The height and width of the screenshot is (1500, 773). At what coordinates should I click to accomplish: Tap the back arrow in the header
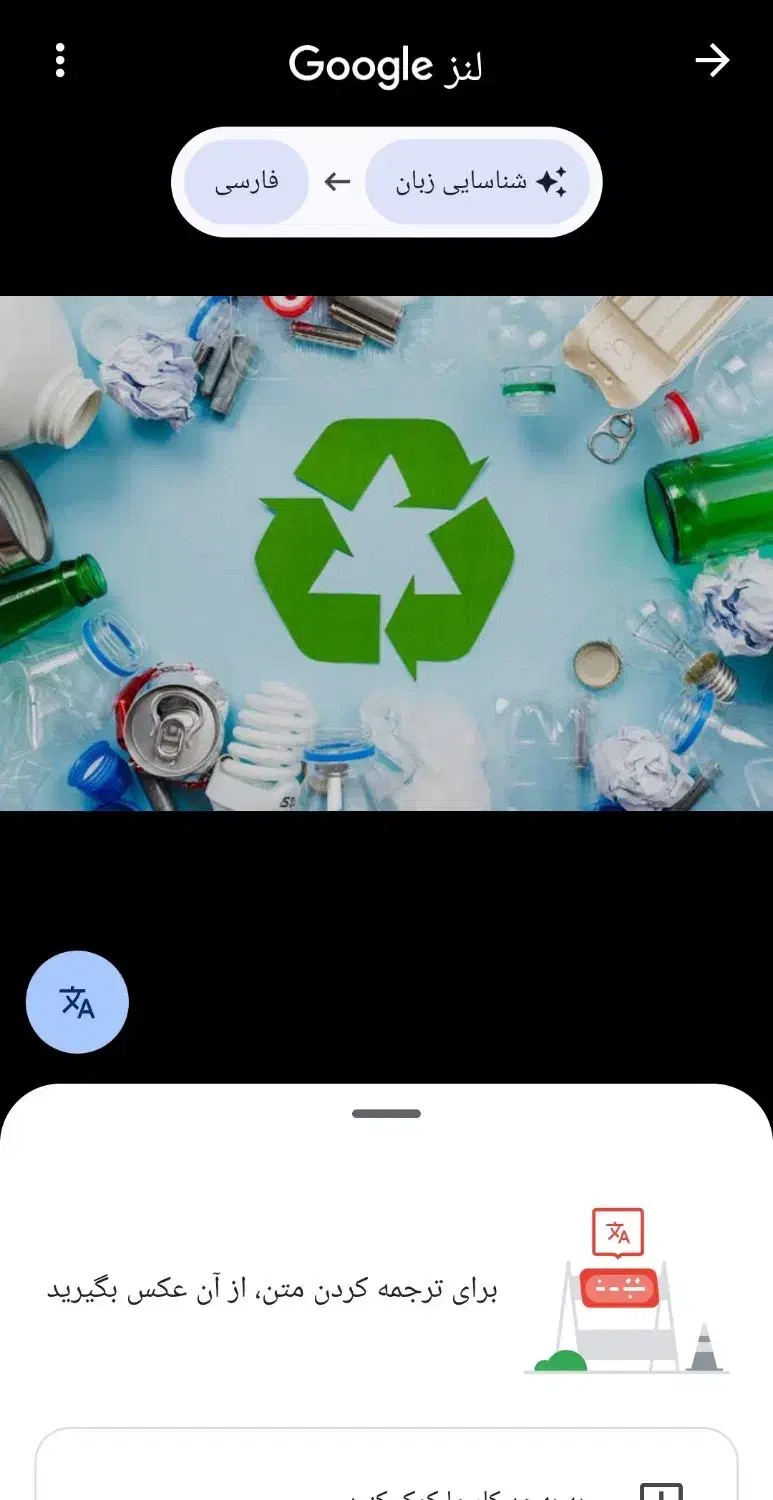tap(712, 62)
